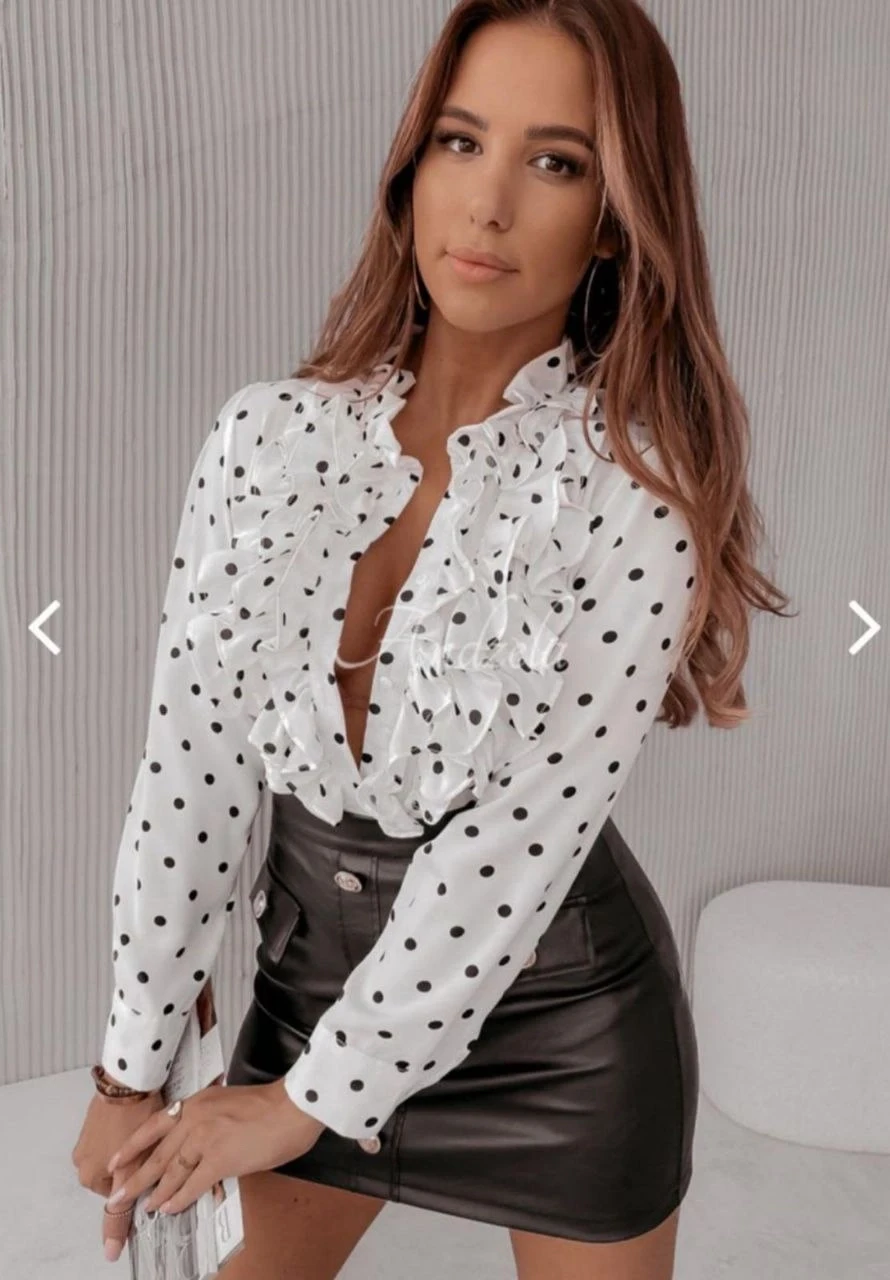Go to the previous product photo
Image resolution: width=890 pixels, height=1280 pixels.
[x=44, y=628]
